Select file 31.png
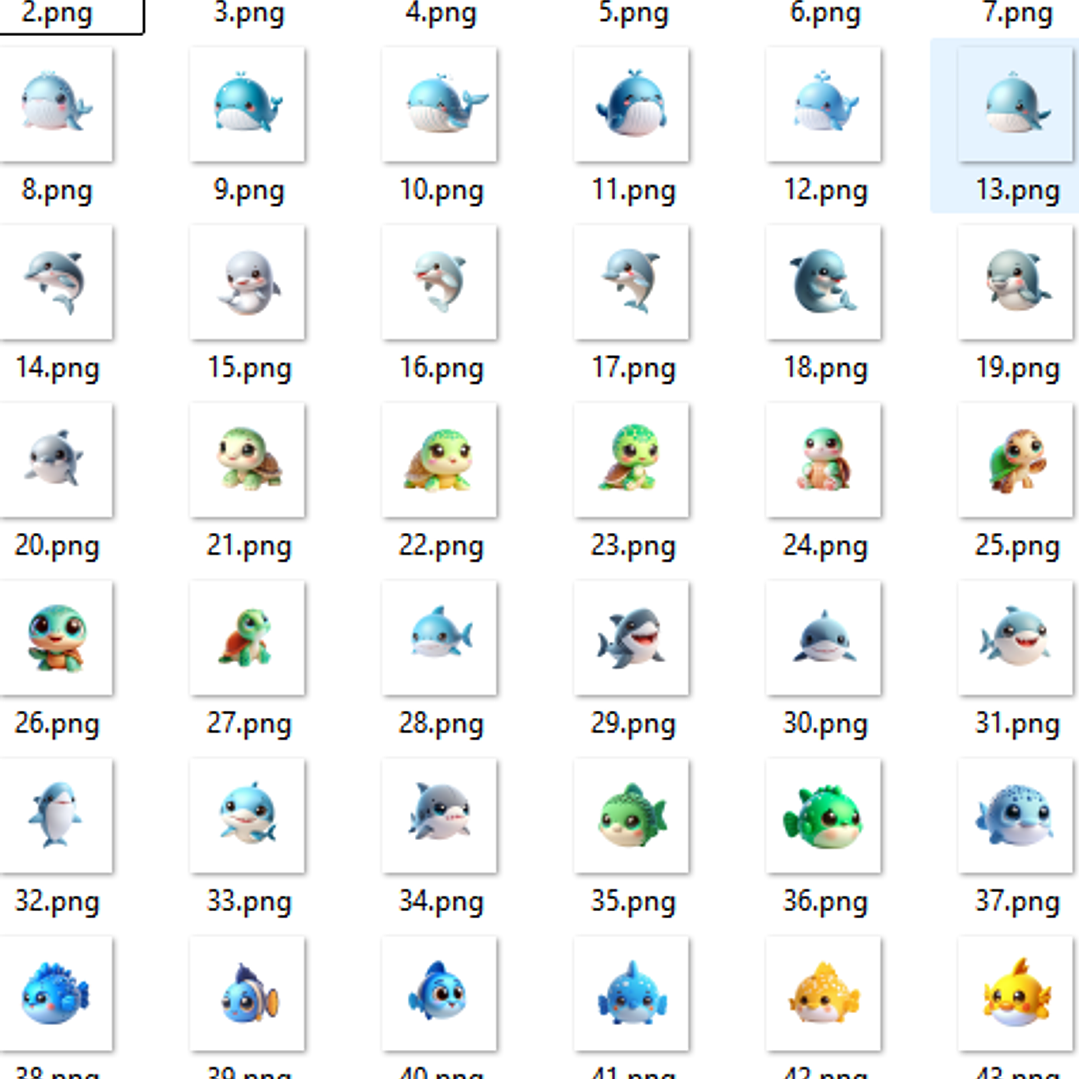Screen dimensions: 1079x1079 (x=1015, y=638)
